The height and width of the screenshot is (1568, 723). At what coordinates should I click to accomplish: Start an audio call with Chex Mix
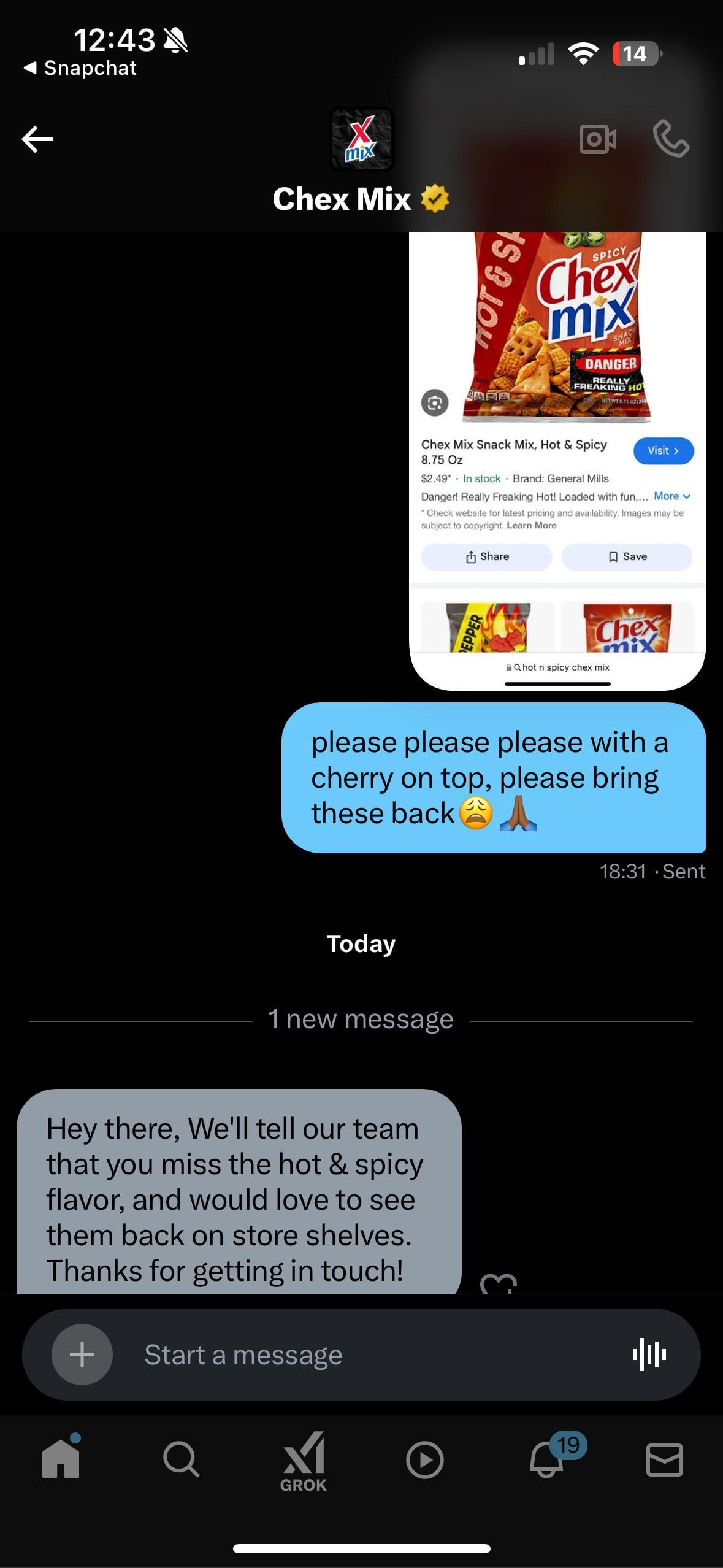click(x=671, y=139)
